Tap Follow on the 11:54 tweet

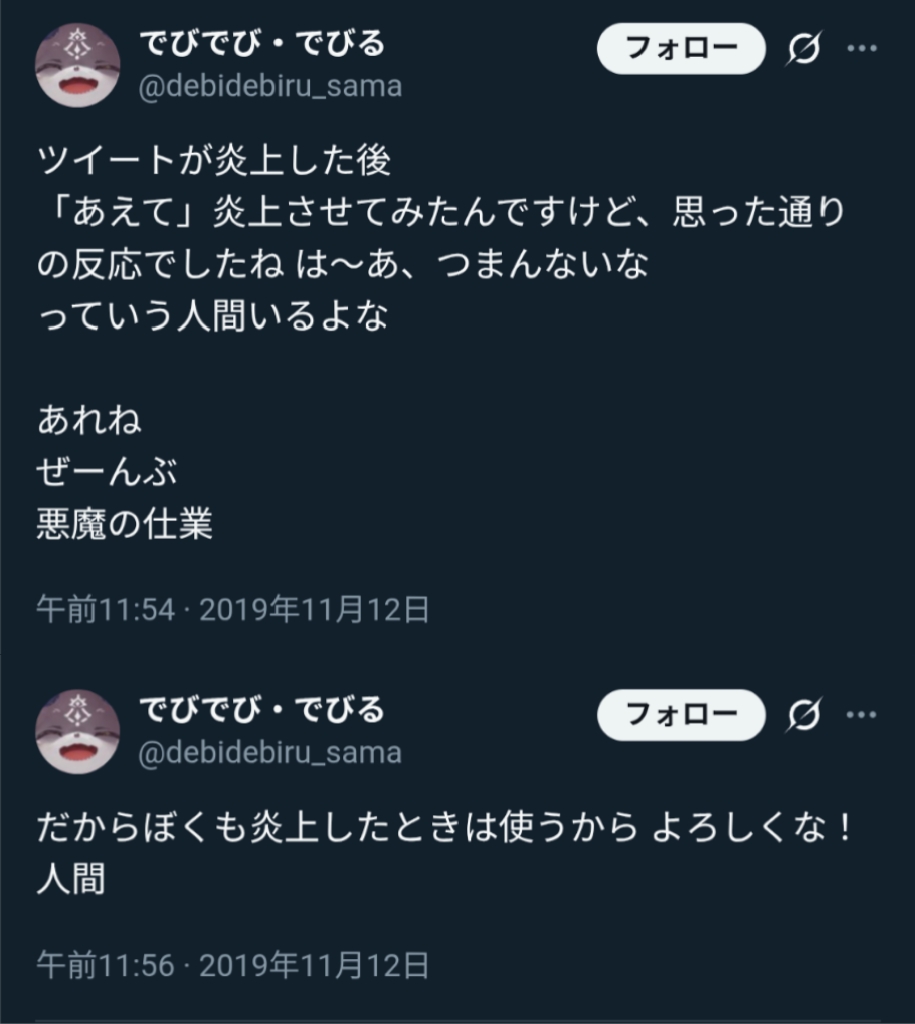681,47
